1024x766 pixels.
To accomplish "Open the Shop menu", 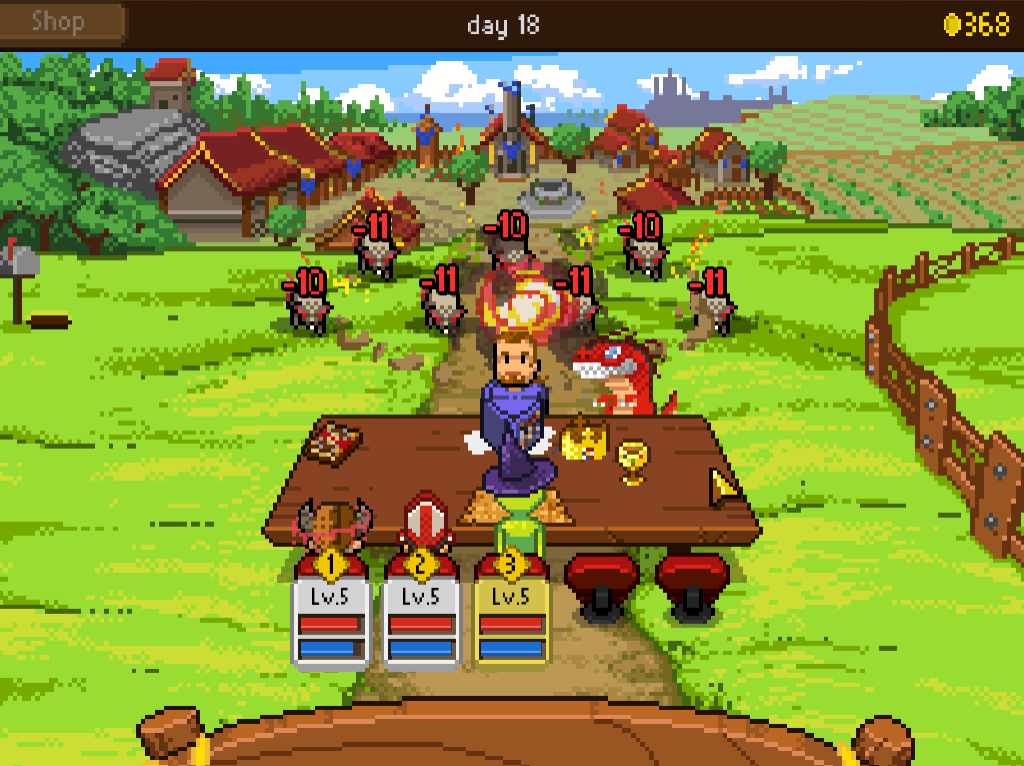I will 62,22.
